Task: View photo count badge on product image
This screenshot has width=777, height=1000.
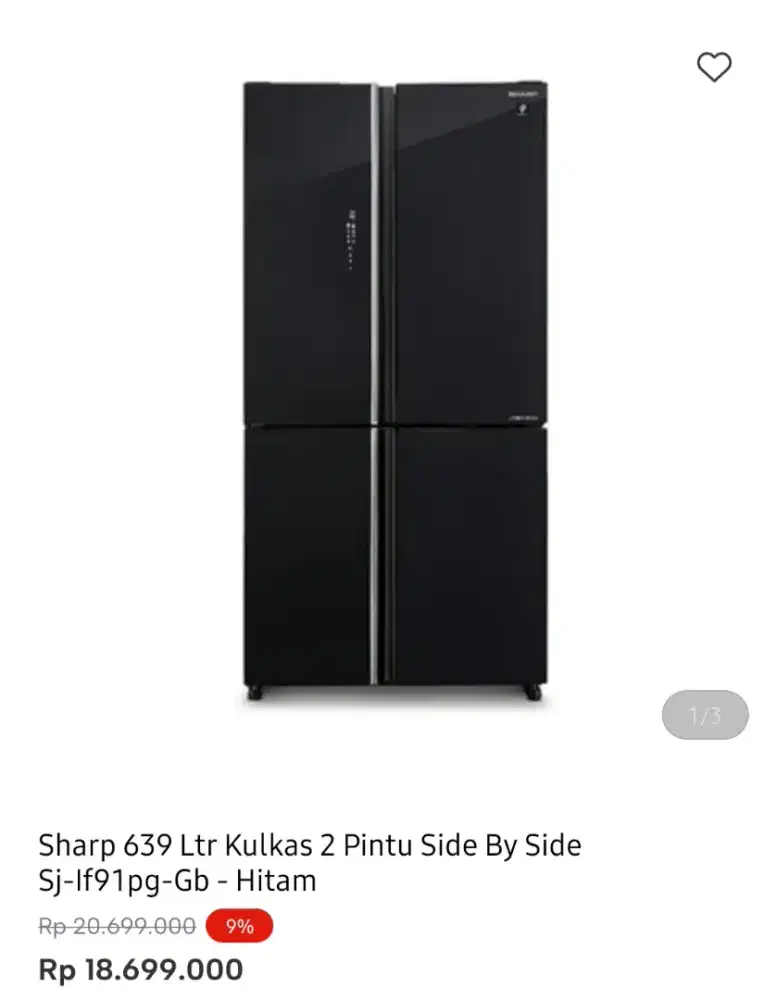Action: [x=703, y=712]
